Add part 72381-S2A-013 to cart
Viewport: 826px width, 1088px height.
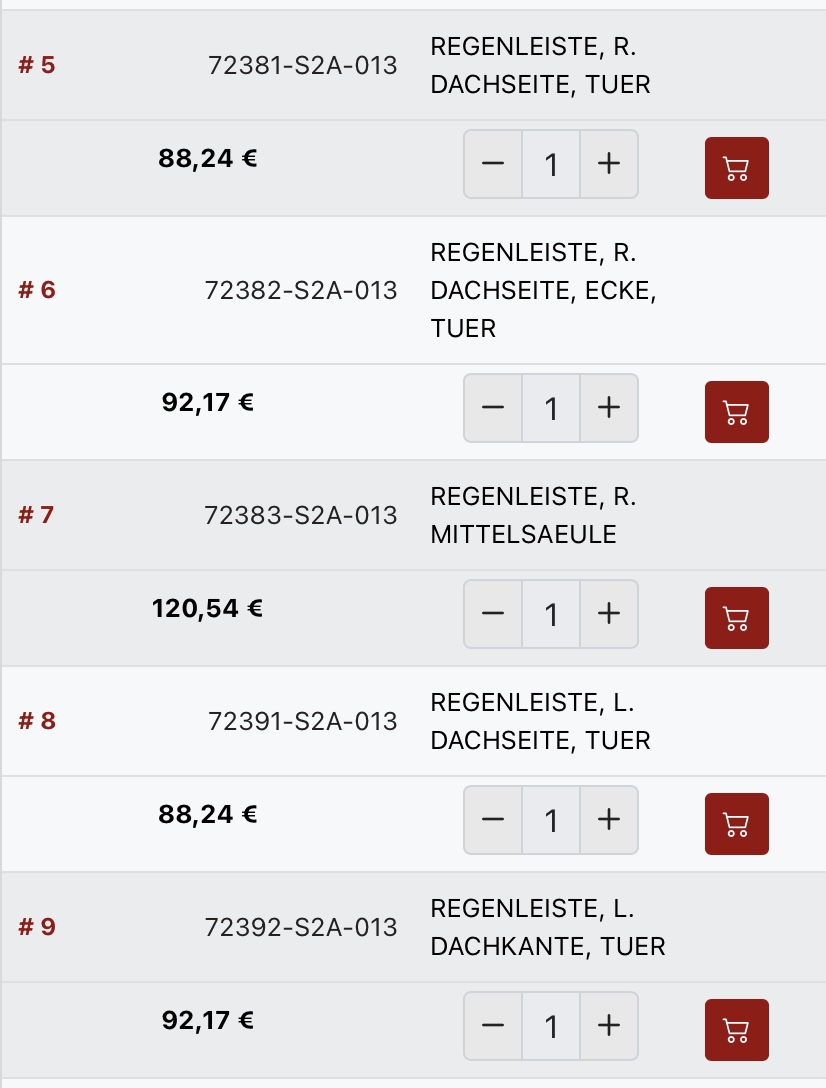[737, 168]
